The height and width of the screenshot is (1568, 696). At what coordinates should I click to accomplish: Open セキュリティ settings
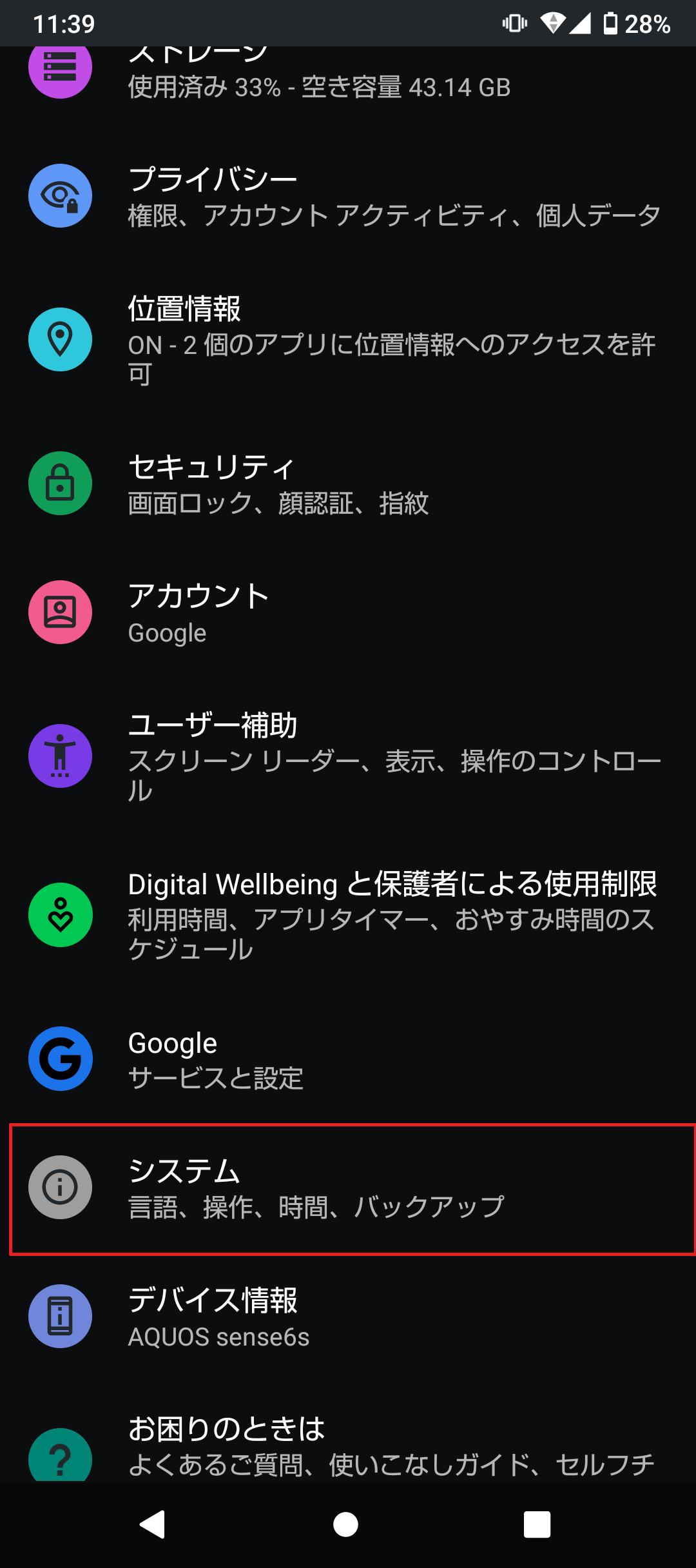click(348, 484)
